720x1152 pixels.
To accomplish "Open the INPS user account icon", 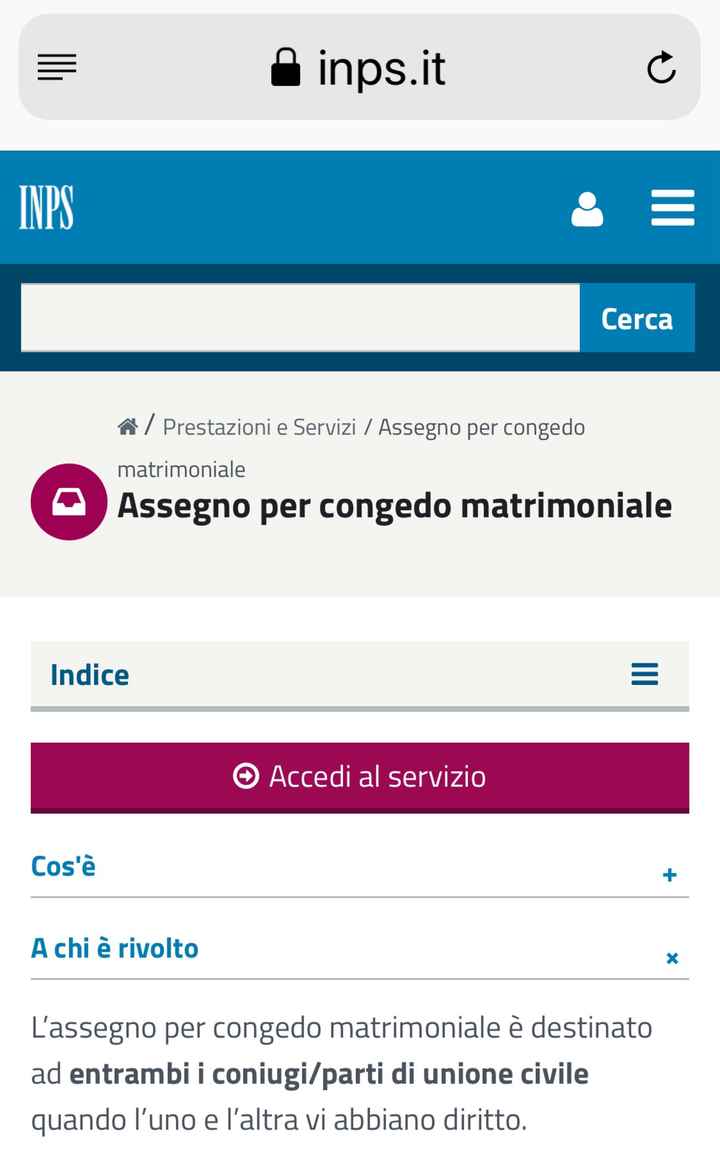I will coord(588,209).
